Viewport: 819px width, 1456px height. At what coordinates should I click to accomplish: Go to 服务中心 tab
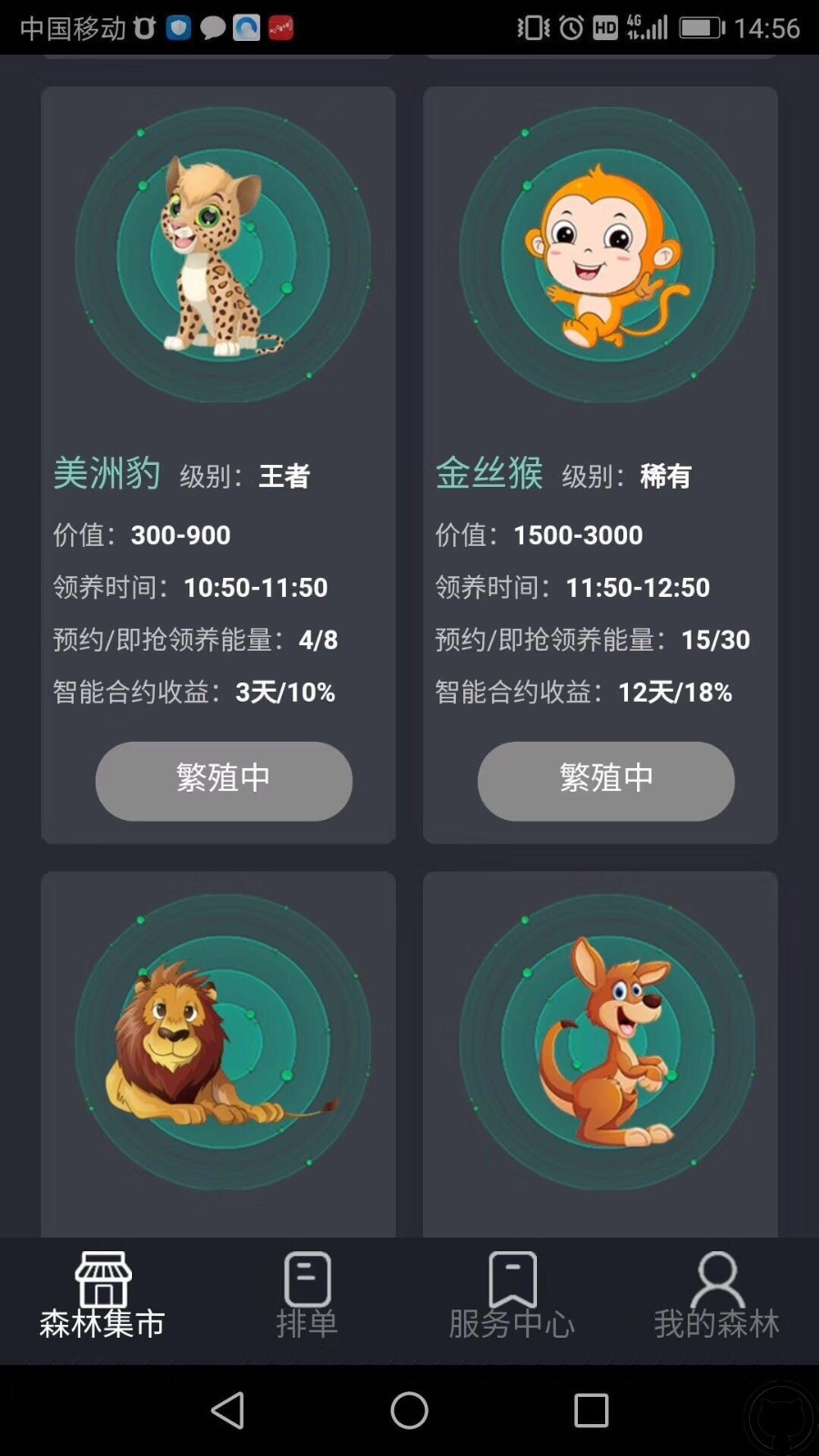511,1297
